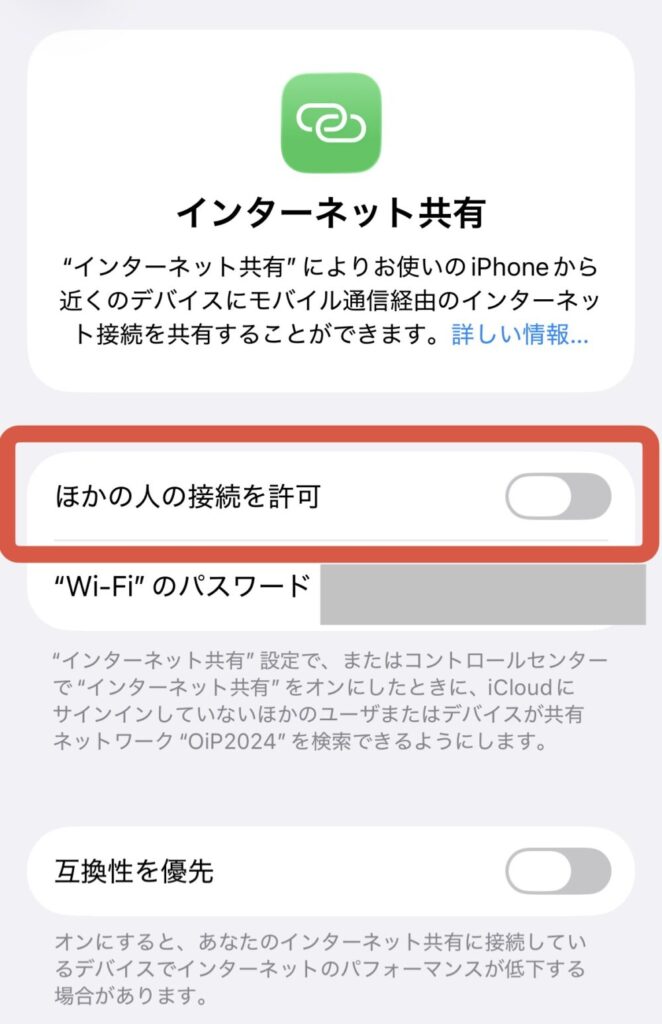Open the 詳しい情報 link
Viewport: 662px width, 1024px height.
point(519,336)
